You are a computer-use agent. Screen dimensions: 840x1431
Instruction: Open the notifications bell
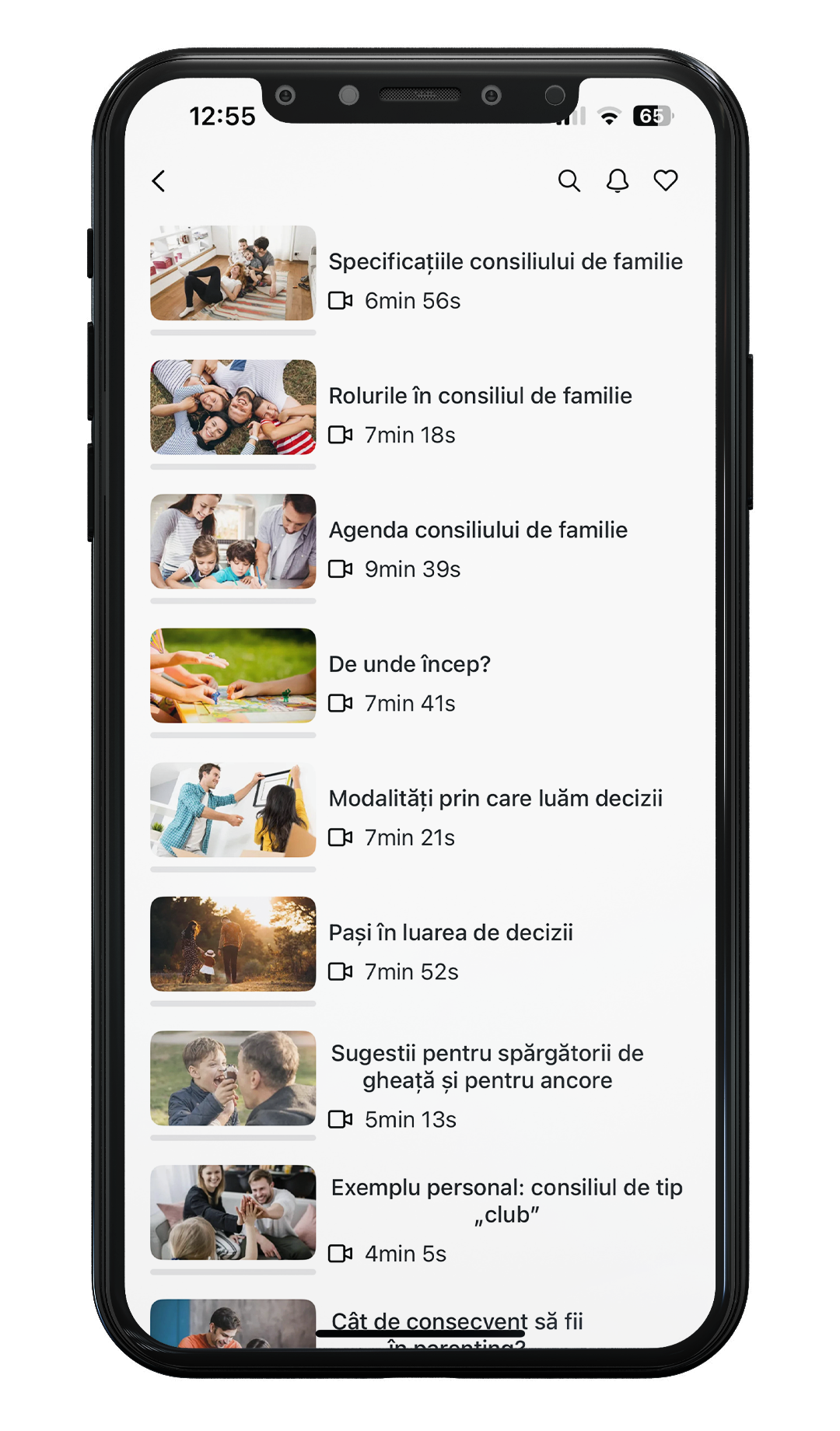click(x=618, y=181)
